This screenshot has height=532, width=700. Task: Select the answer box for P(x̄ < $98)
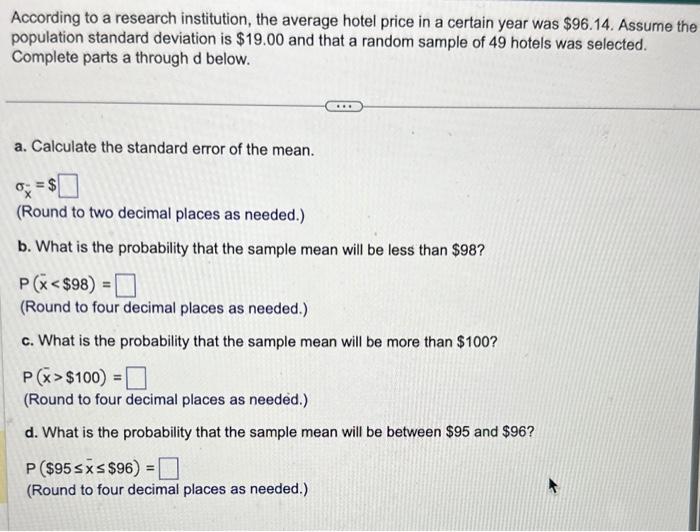click(x=124, y=285)
